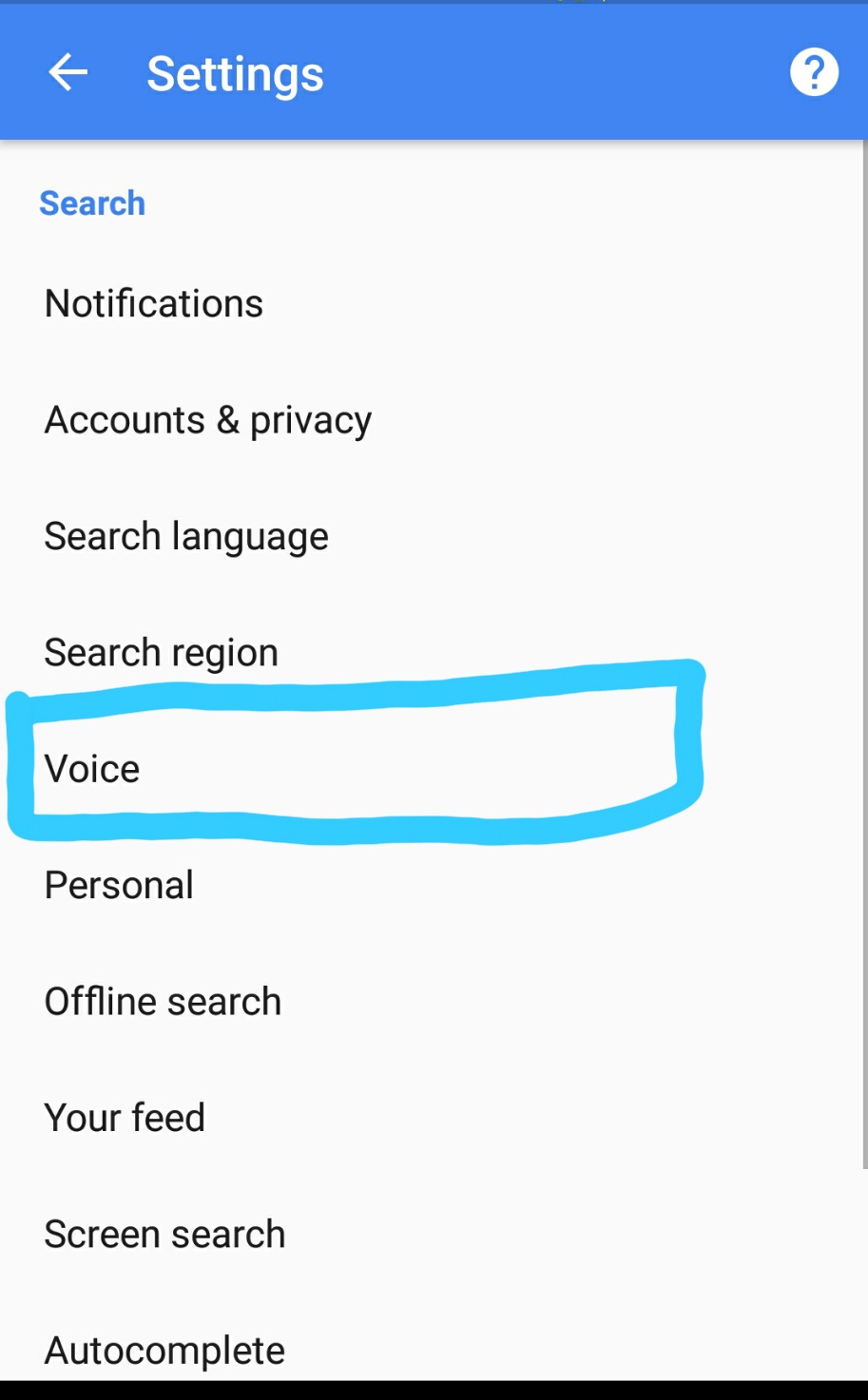Open Offline search settings

click(163, 1002)
